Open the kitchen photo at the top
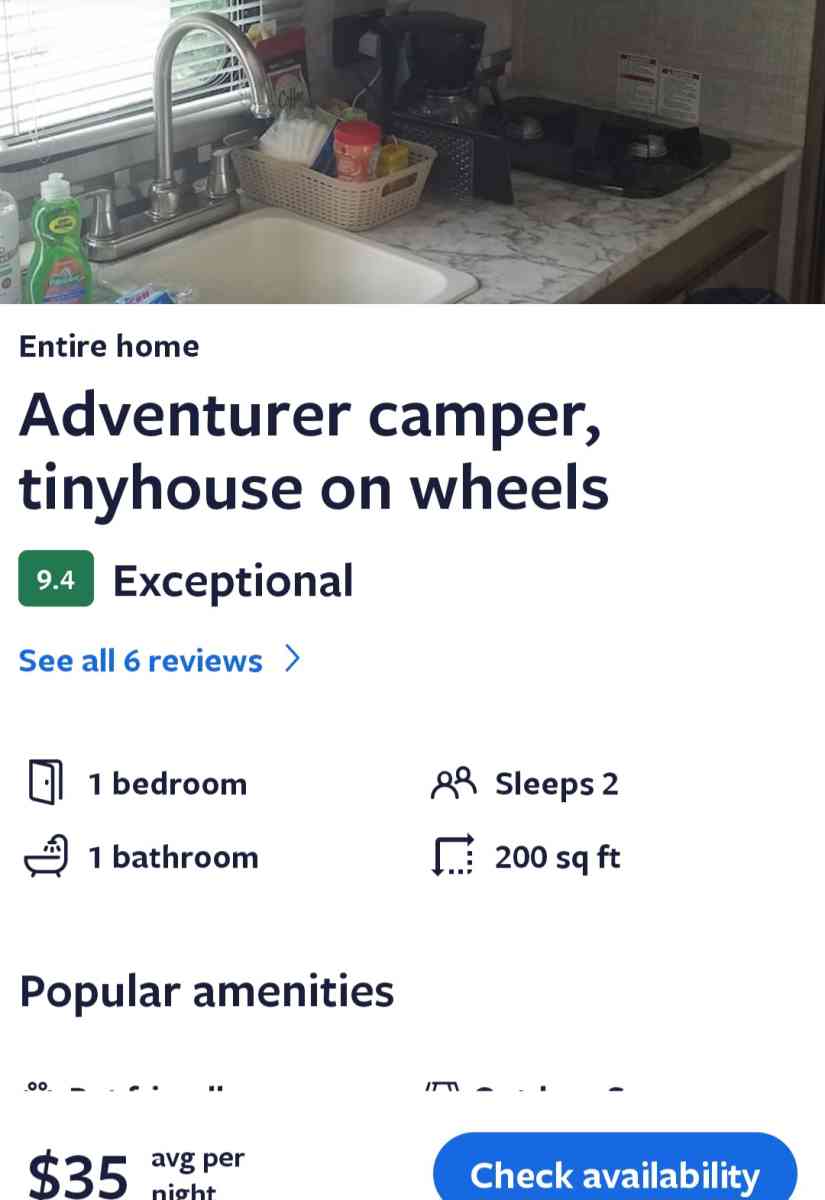The width and height of the screenshot is (825, 1200). (412, 150)
